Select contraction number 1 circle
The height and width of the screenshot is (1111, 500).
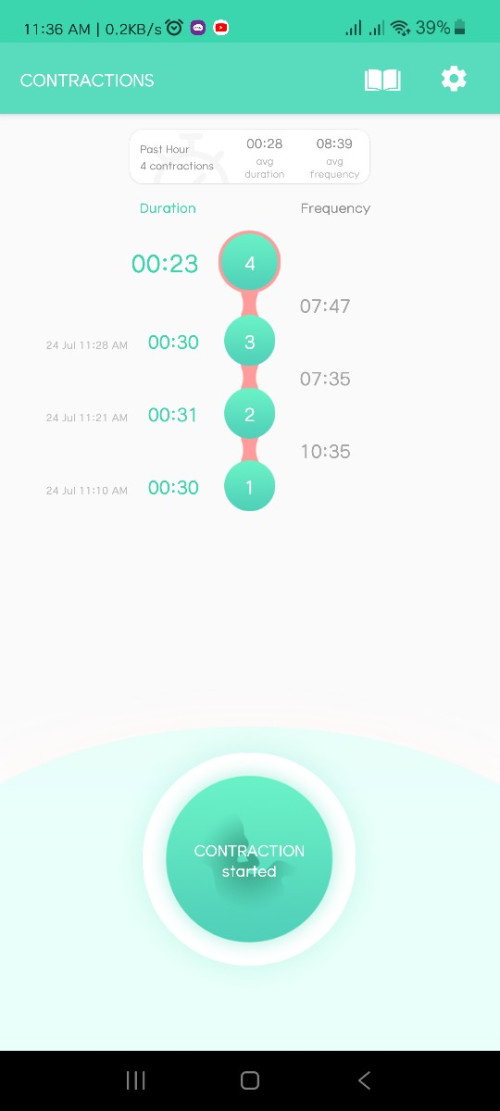pyautogui.click(x=249, y=486)
